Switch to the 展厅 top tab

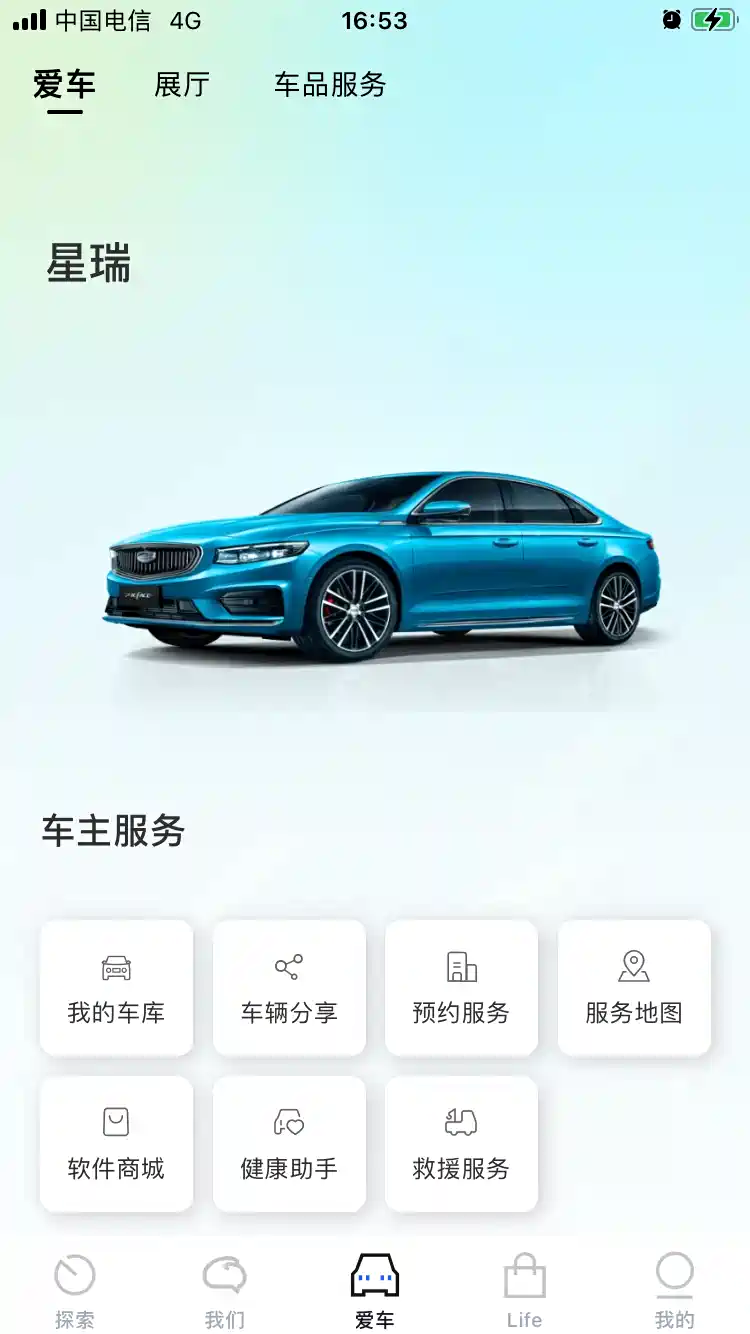(x=182, y=85)
